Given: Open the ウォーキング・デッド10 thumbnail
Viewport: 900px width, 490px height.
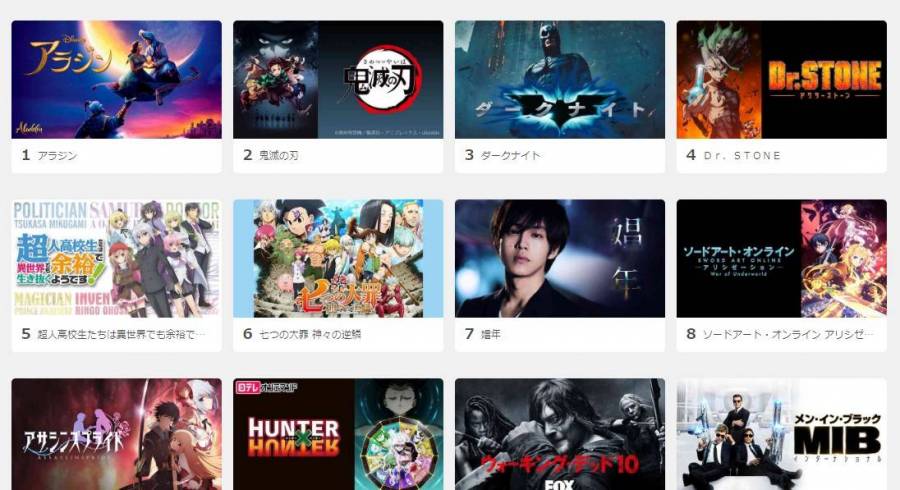Looking at the screenshot, I should 560,434.
